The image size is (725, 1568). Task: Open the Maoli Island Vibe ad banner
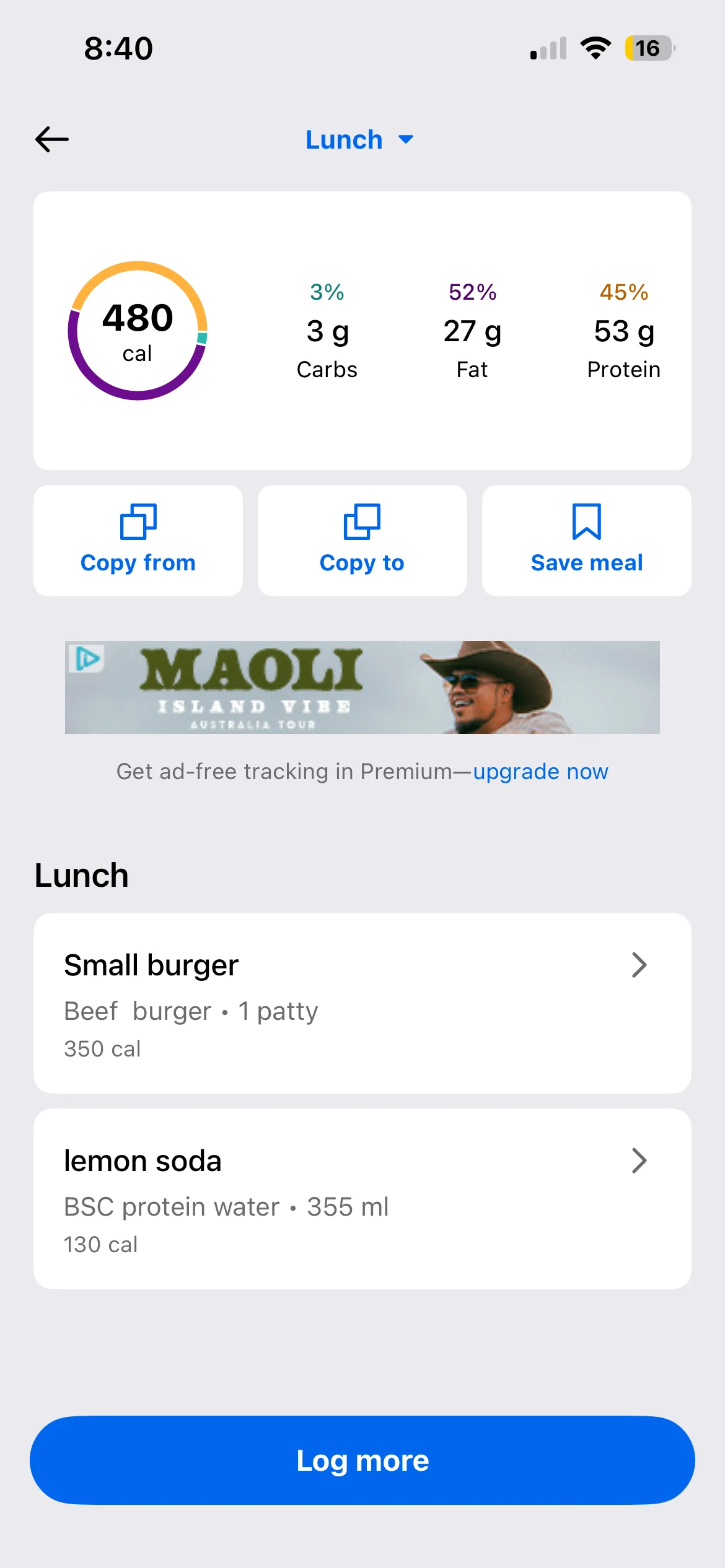pyautogui.click(x=362, y=687)
